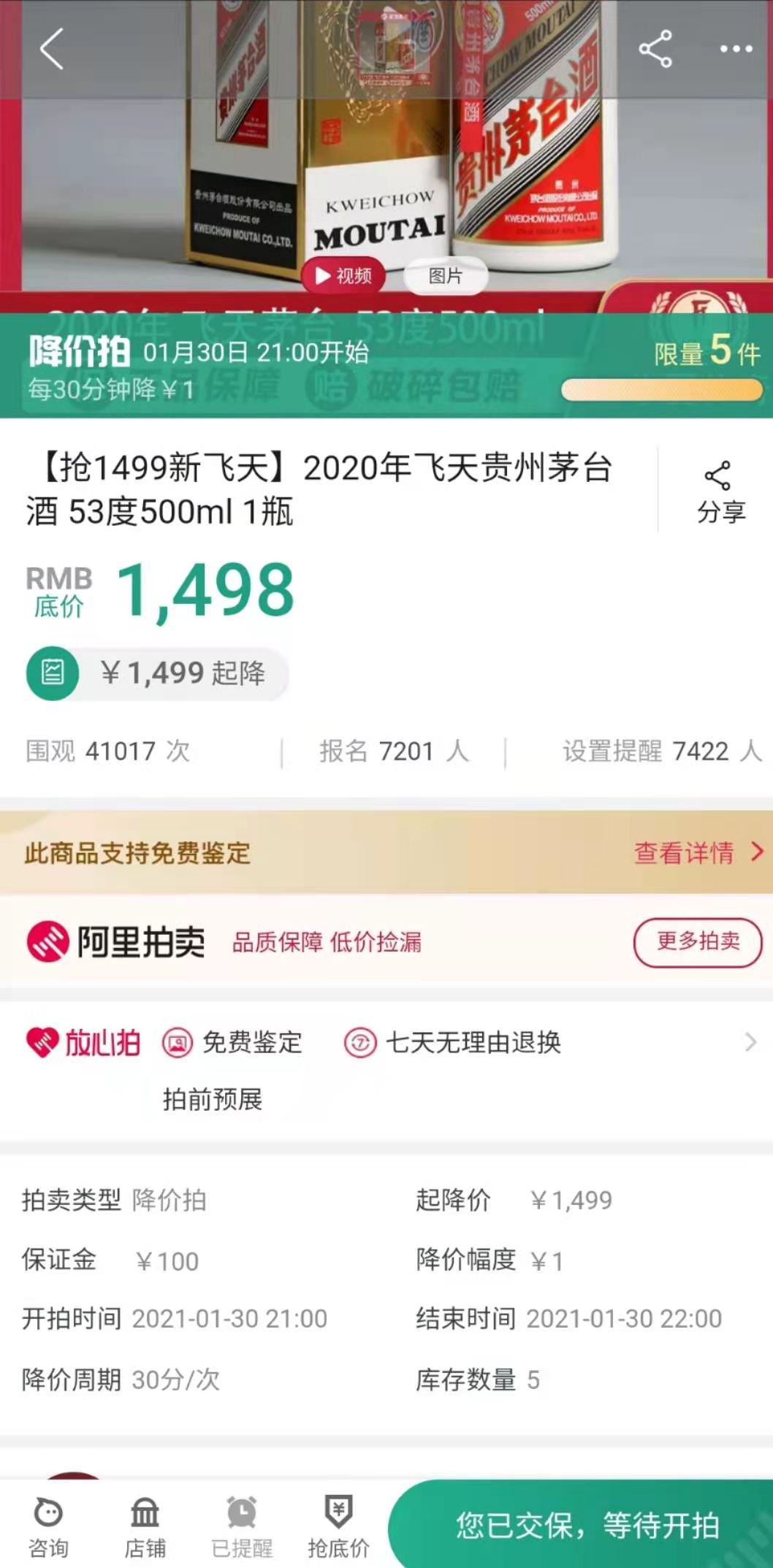Screen dimensions: 773x1568
Task: Open the three-dot overflow menu
Action: point(736,49)
